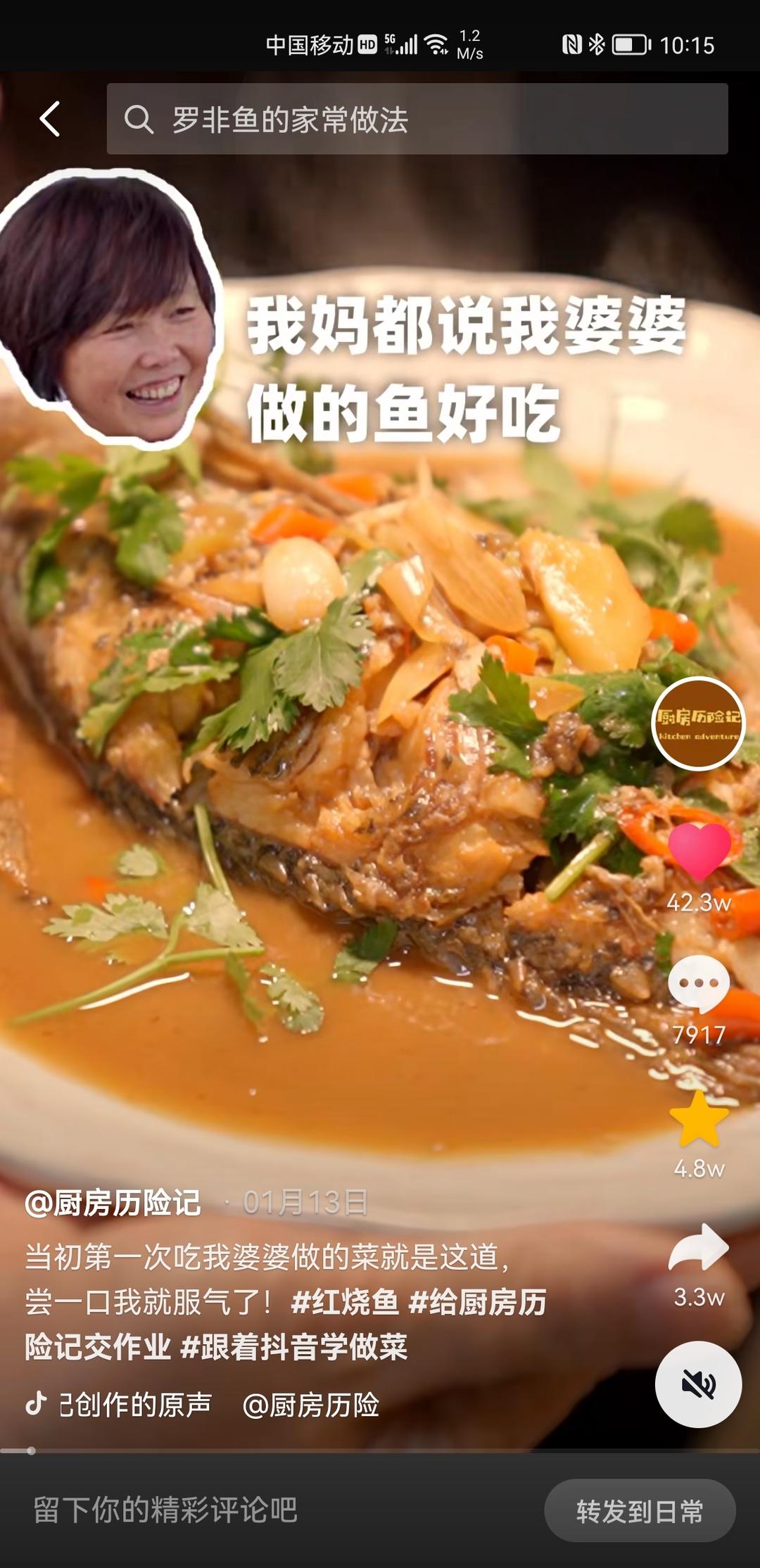The width and height of the screenshot is (760, 1568).
Task: Open the comments for this video
Action: click(x=698, y=982)
